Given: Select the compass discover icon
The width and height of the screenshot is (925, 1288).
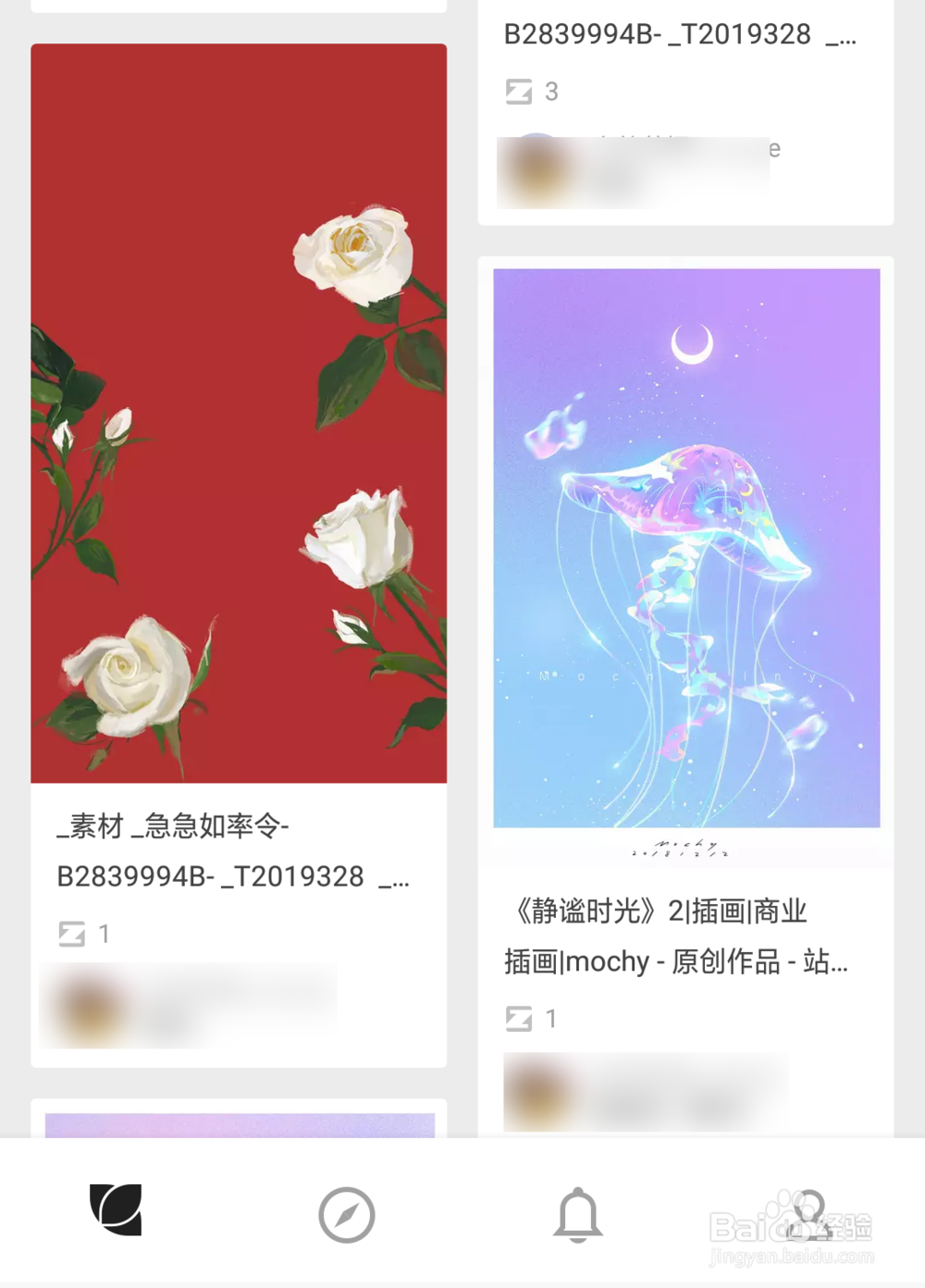Looking at the screenshot, I should coord(345,1216).
